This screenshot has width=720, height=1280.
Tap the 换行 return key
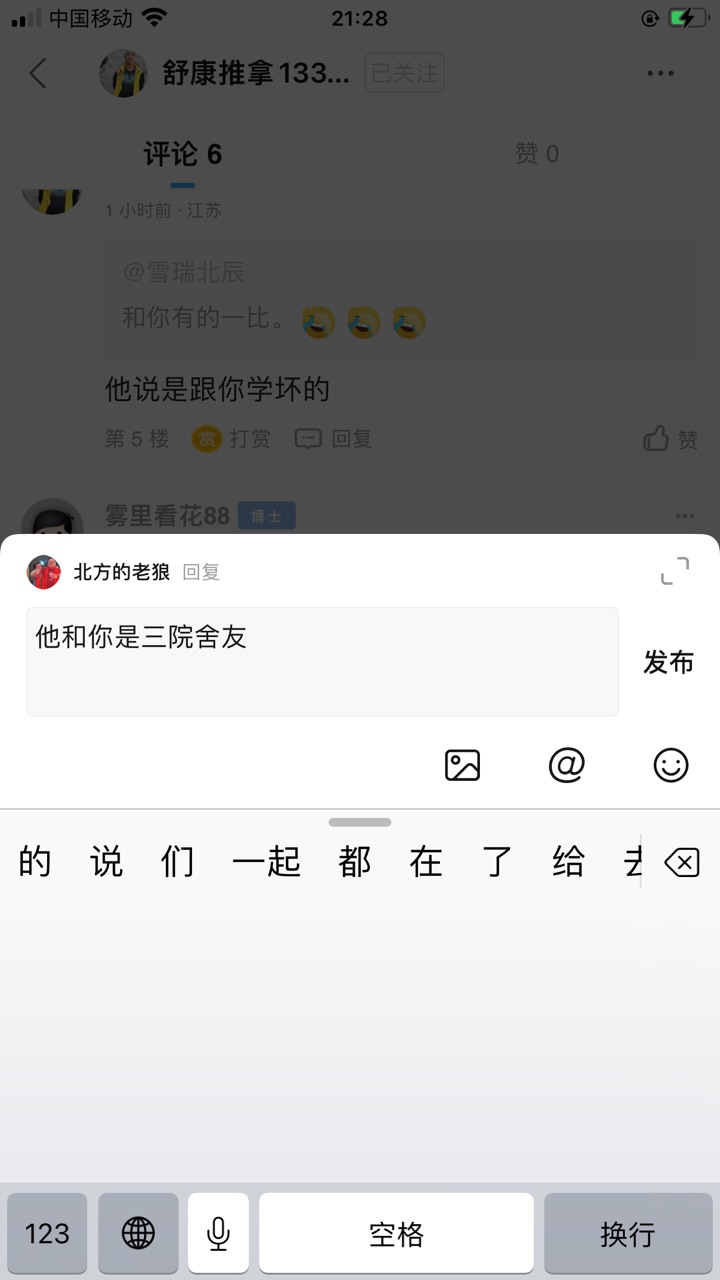click(x=628, y=1233)
